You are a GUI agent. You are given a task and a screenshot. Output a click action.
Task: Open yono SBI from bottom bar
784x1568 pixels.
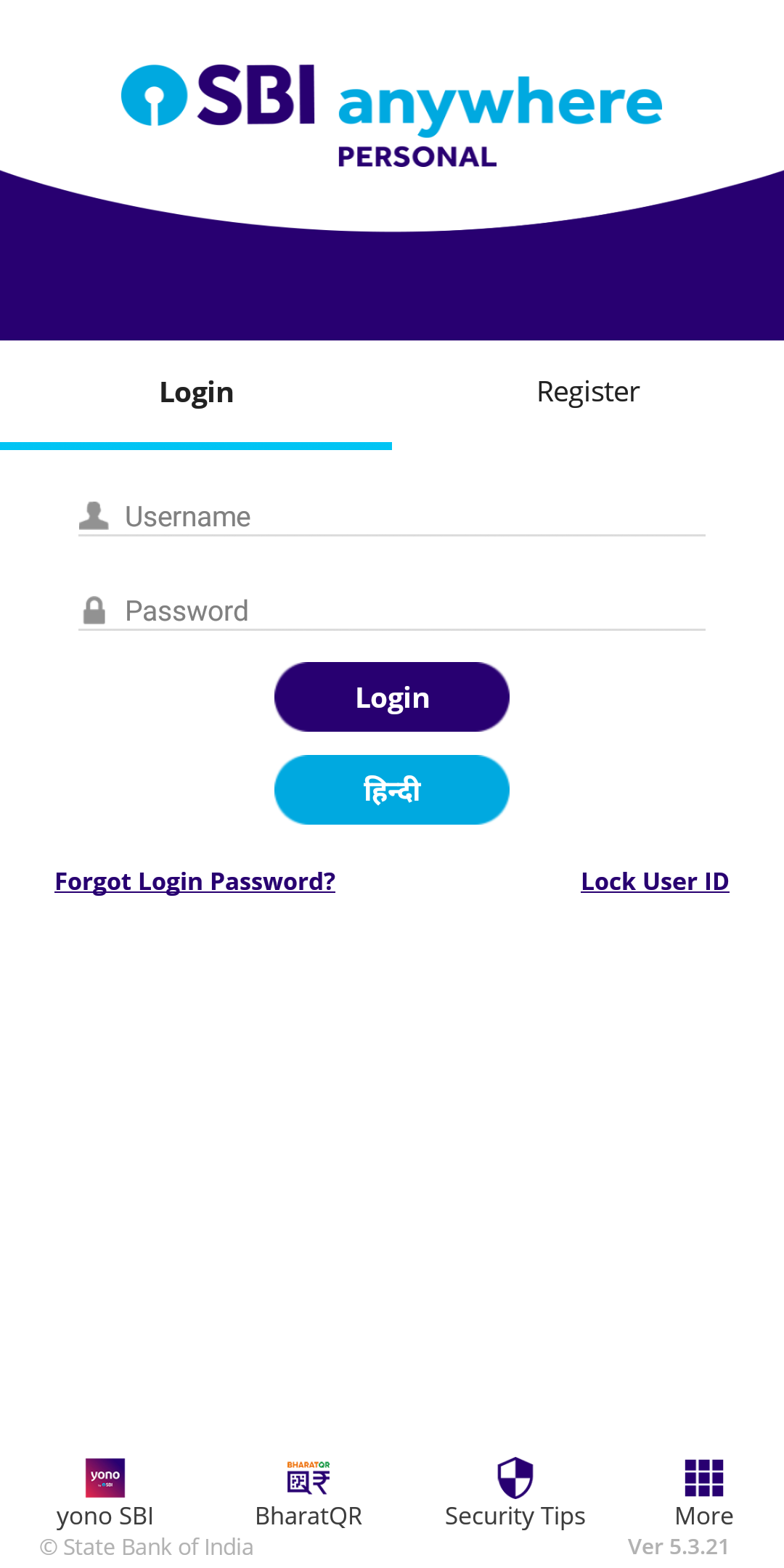coord(105,1494)
